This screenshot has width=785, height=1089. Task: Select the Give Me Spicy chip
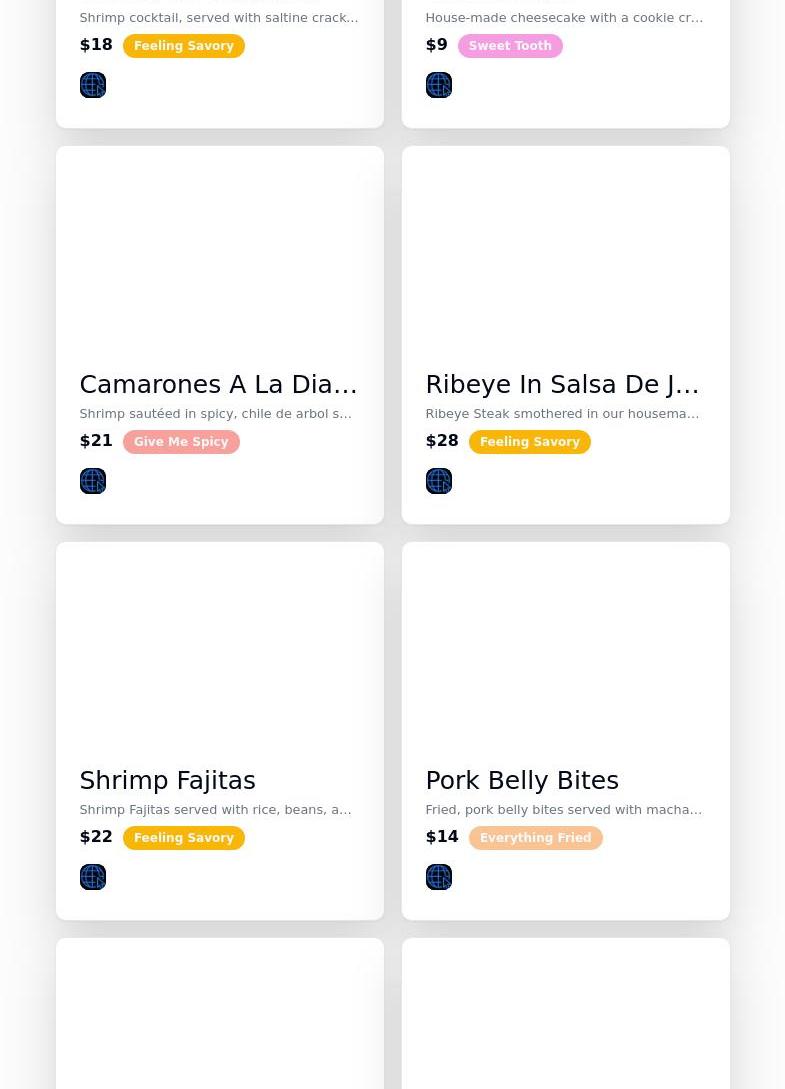click(181, 442)
